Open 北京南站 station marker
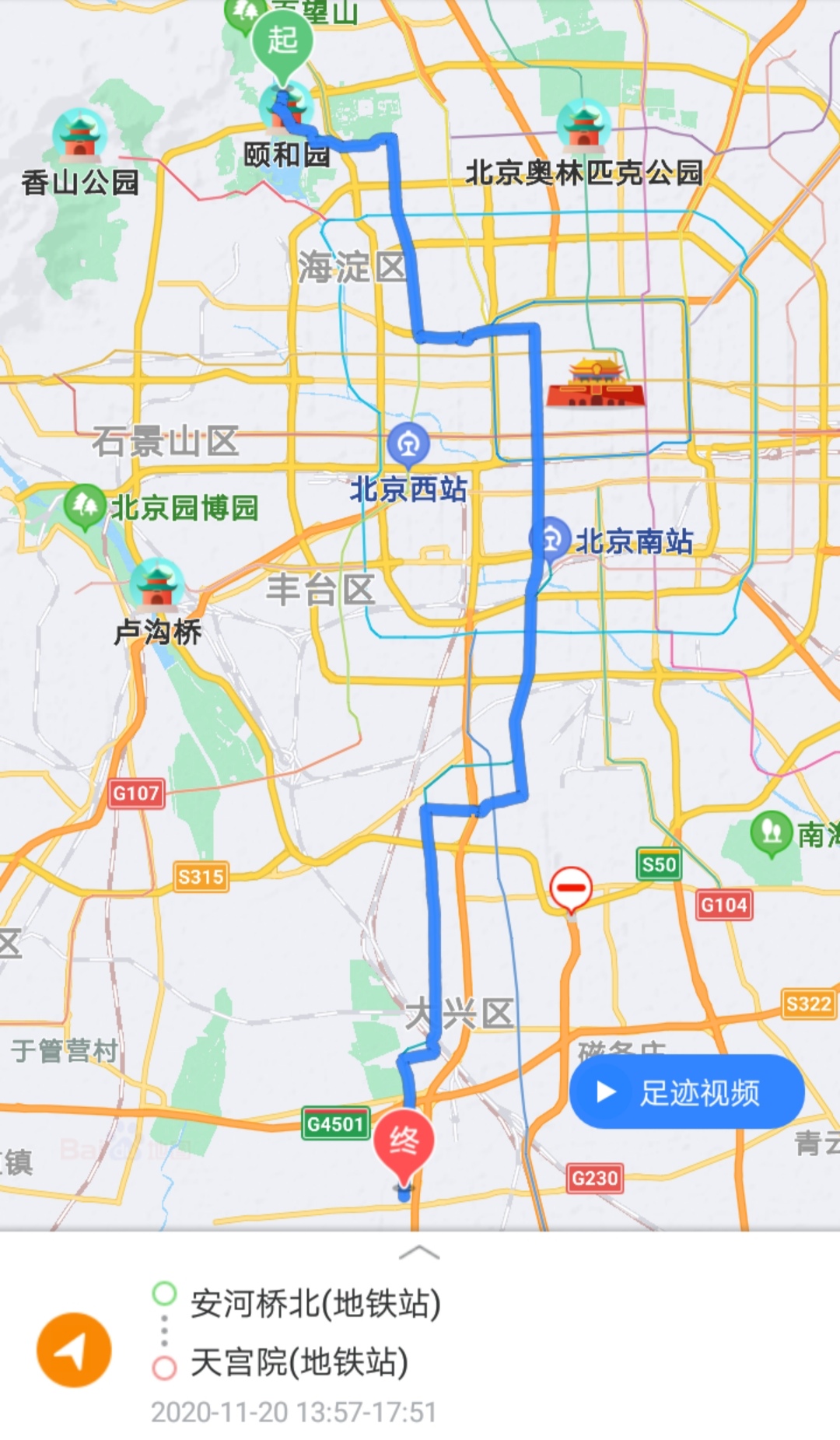This screenshot has width=840, height=1440. [551, 538]
